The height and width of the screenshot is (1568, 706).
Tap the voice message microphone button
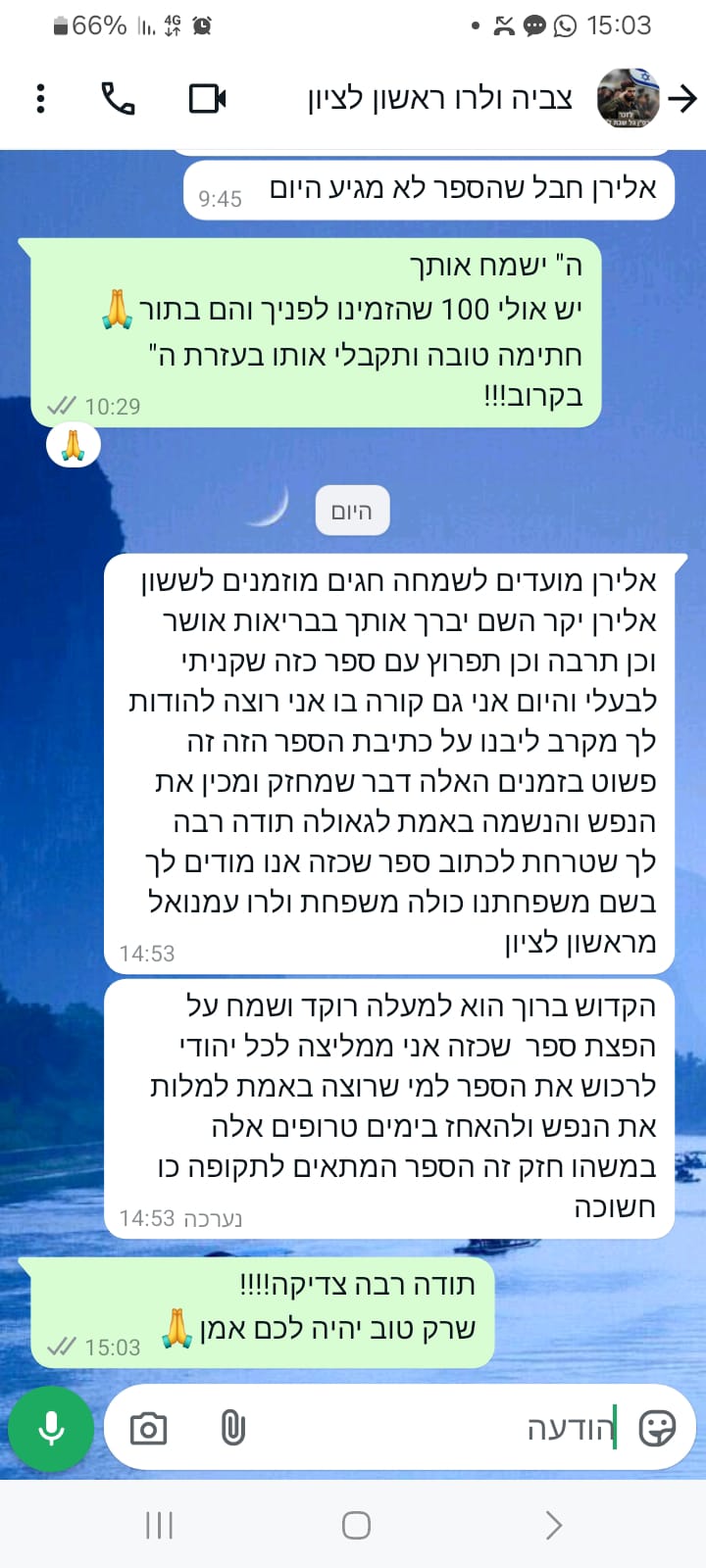pyautogui.click(x=51, y=1428)
